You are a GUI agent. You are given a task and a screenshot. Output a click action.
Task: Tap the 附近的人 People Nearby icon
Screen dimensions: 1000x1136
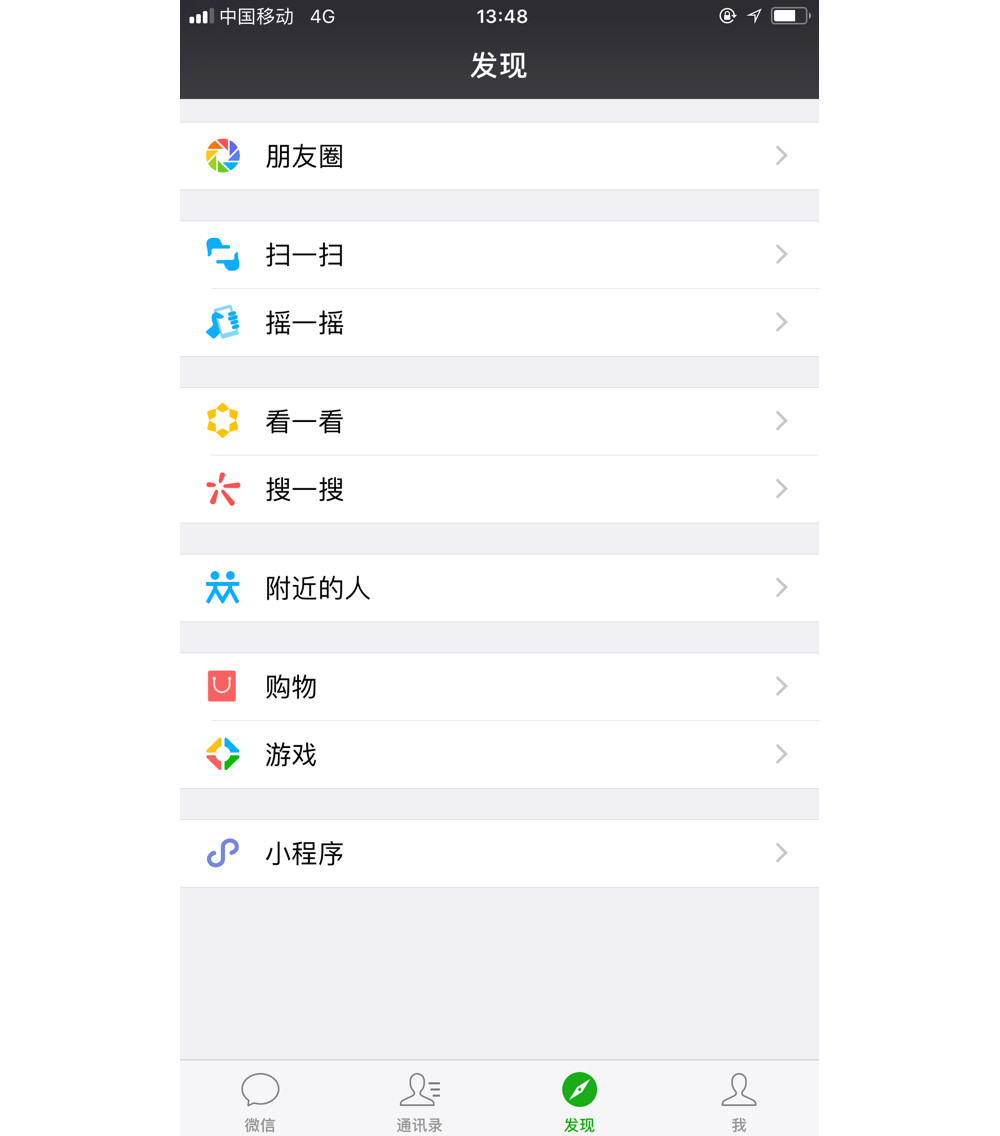tap(222, 588)
